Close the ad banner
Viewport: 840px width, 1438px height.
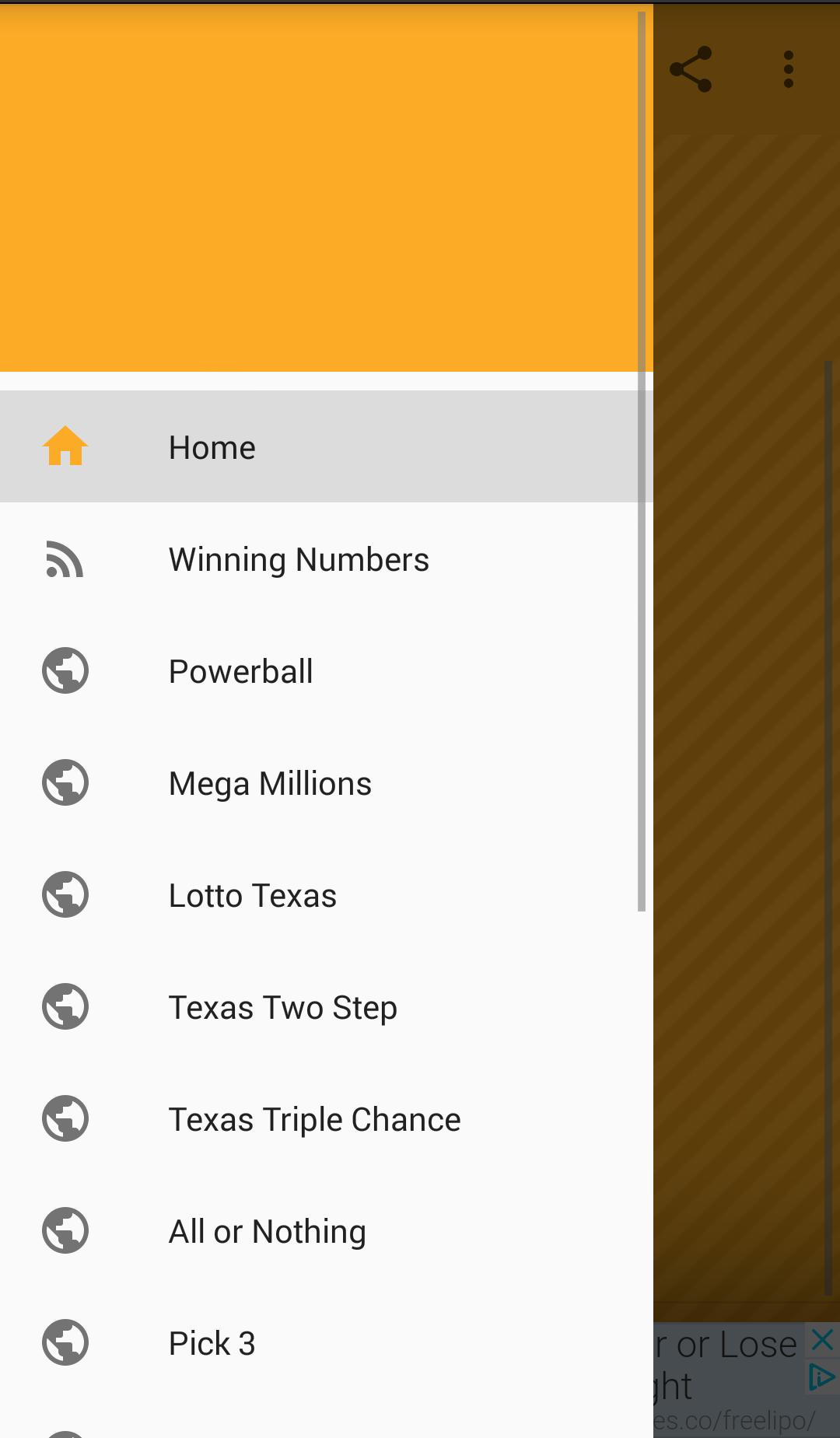point(822,1340)
